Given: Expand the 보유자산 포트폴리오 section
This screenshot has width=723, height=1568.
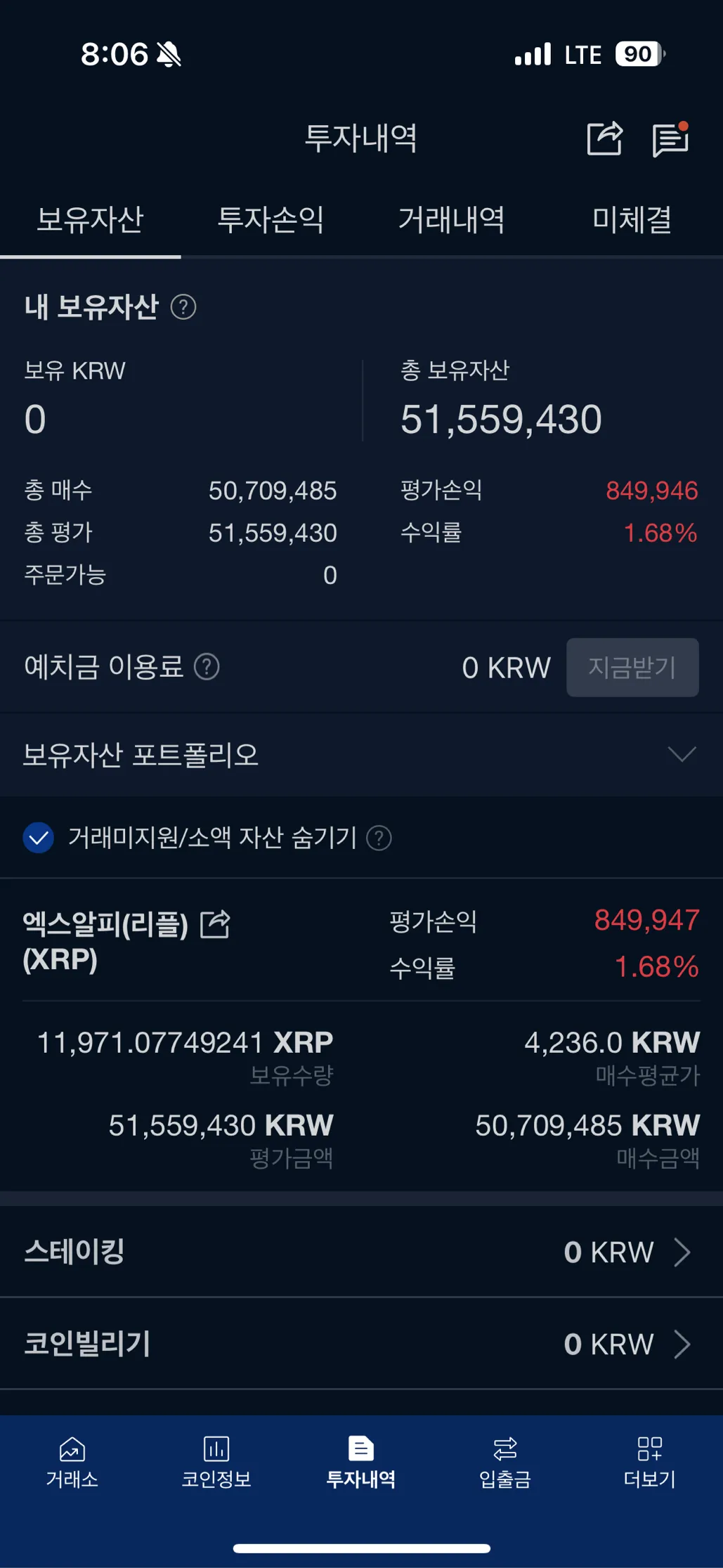Looking at the screenshot, I should click(x=681, y=755).
